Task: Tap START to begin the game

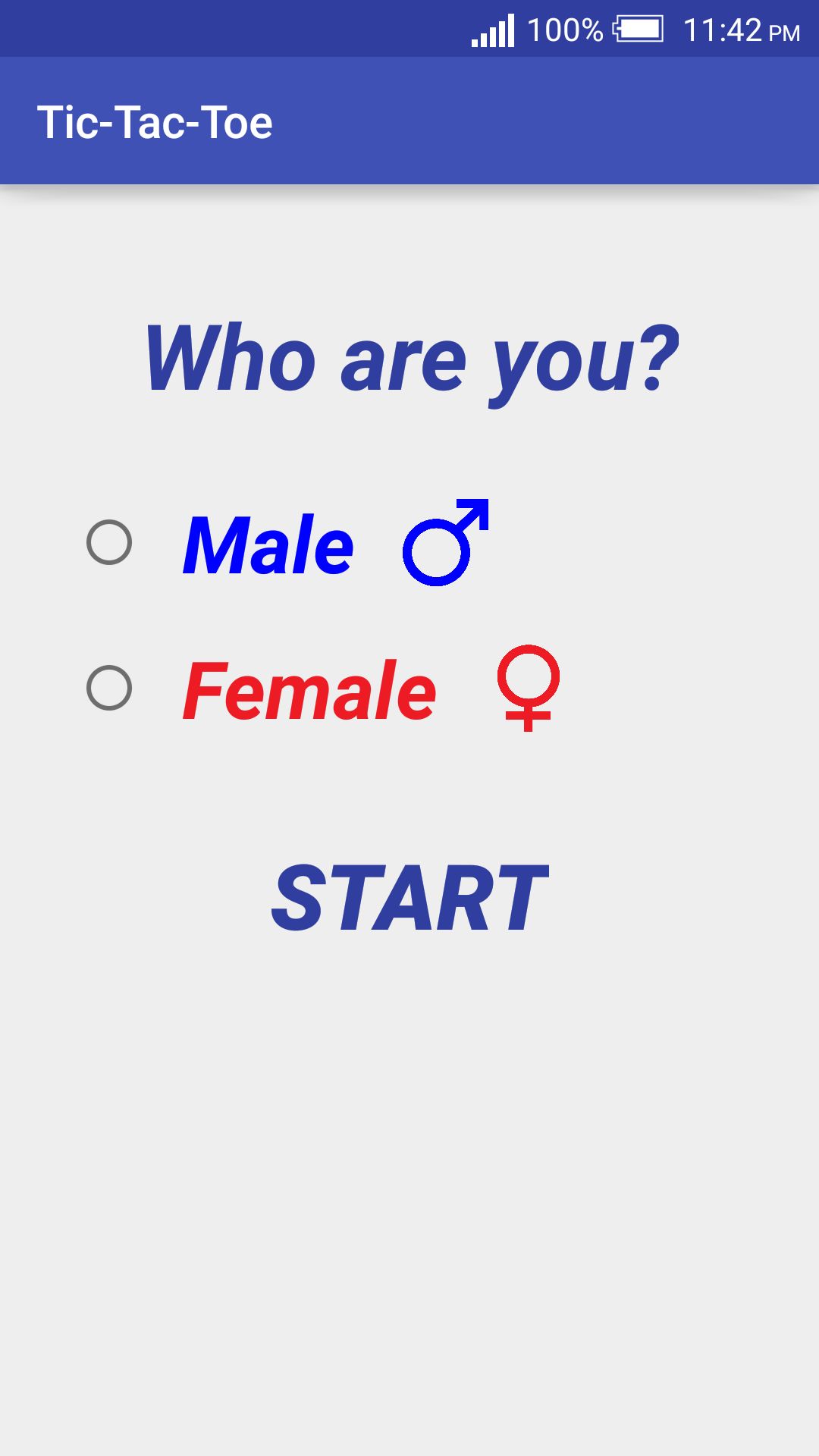Action: click(x=409, y=898)
